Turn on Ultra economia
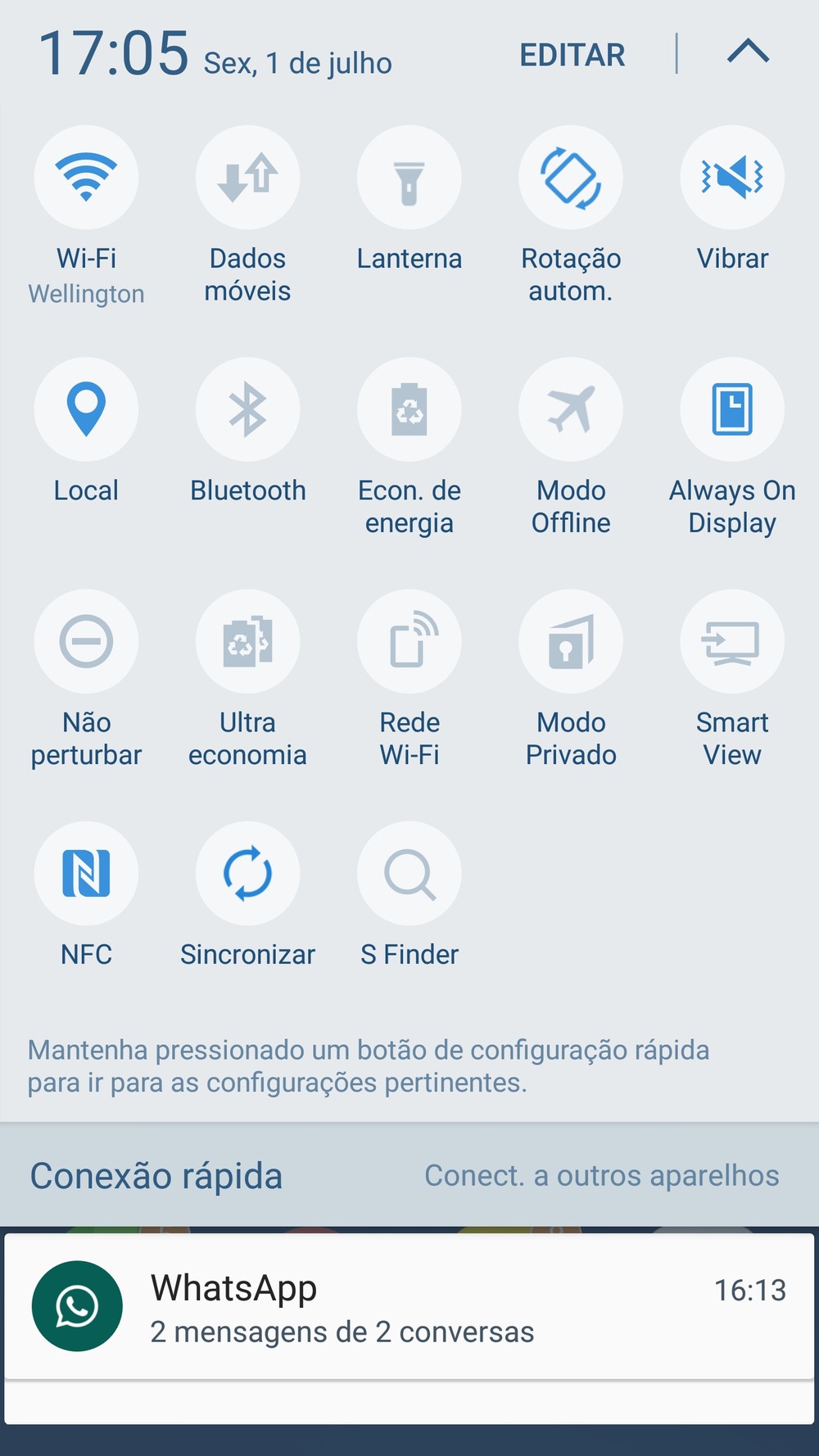Image resolution: width=819 pixels, height=1456 pixels. tap(247, 641)
